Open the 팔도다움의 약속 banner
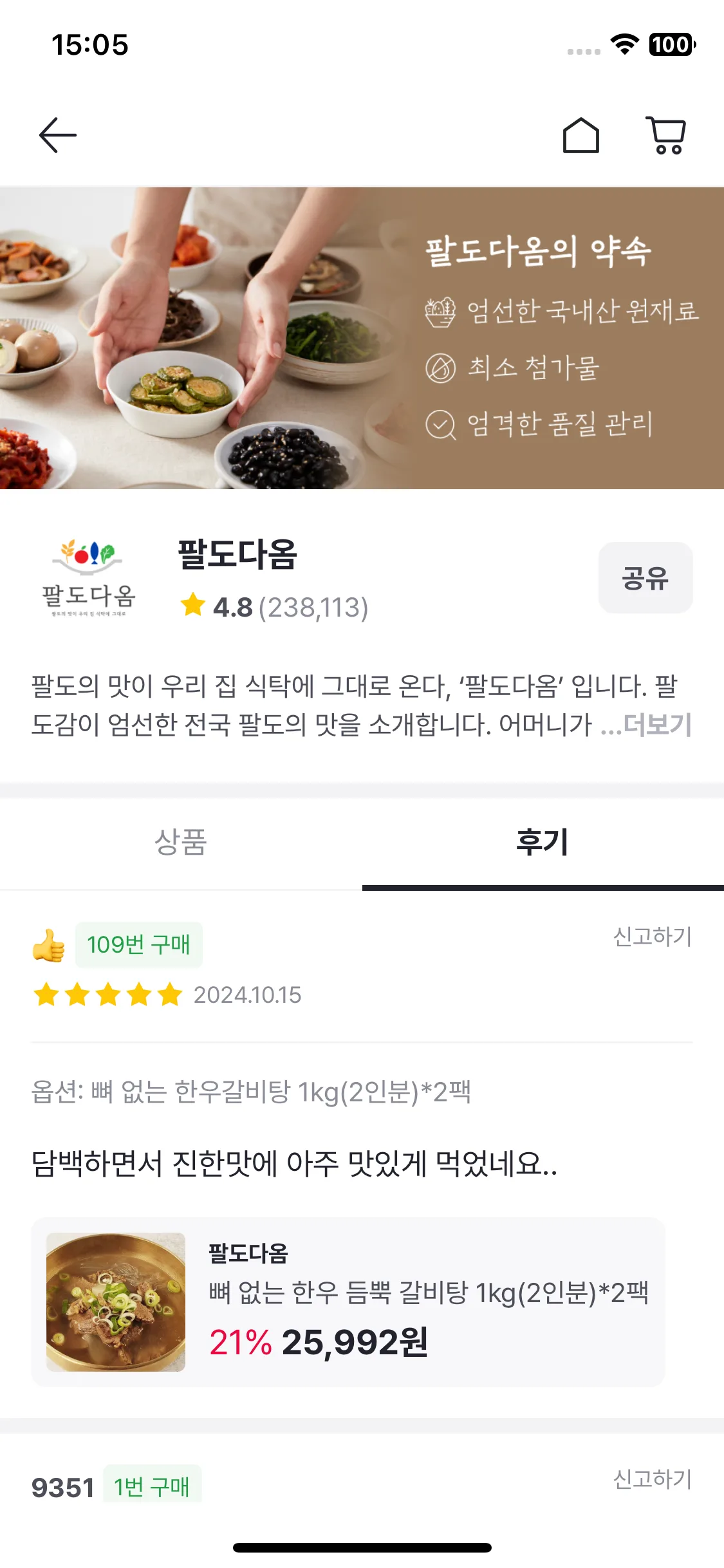The width and height of the screenshot is (724, 1568). click(362, 338)
